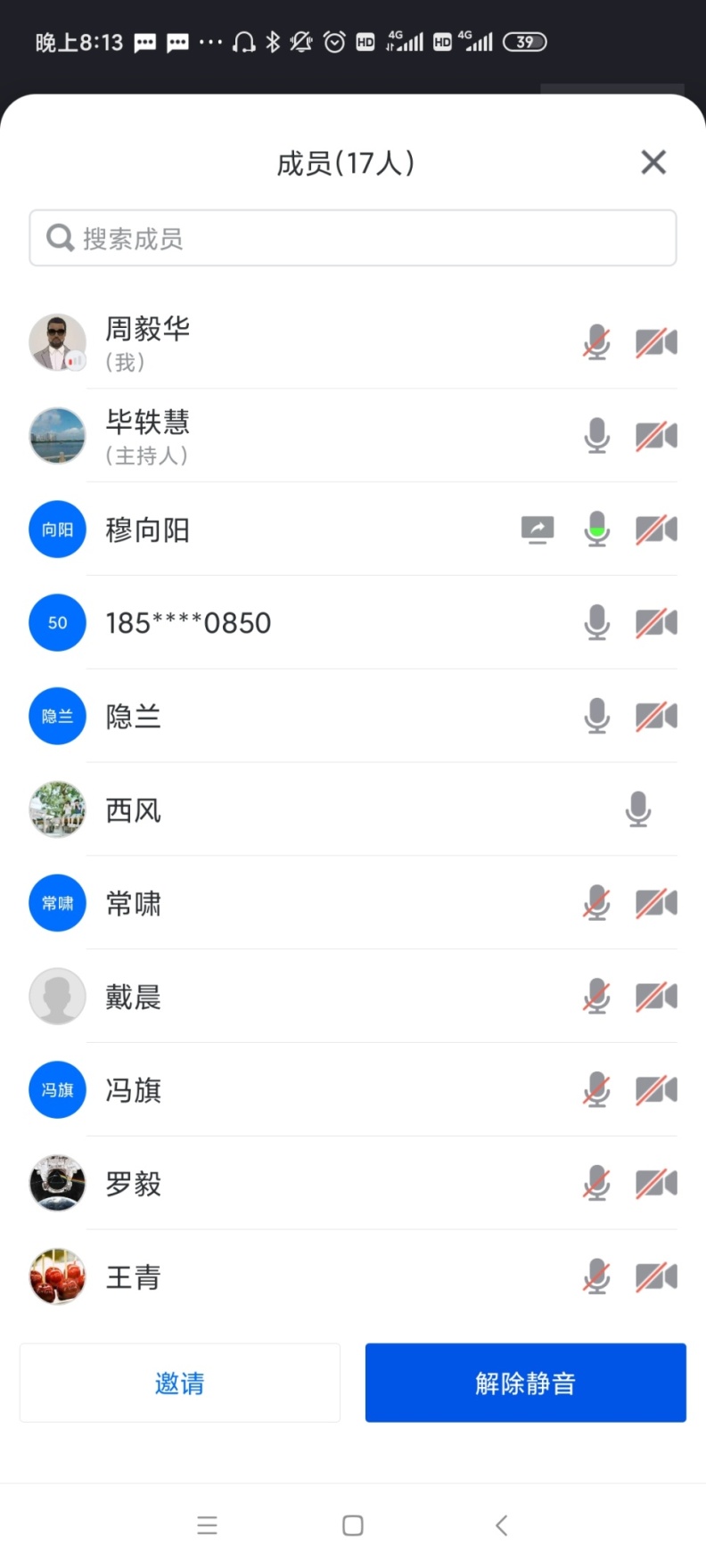Enable 毕轶慧's camera icon
Viewport: 706px width, 1568px height.
pos(655,436)
